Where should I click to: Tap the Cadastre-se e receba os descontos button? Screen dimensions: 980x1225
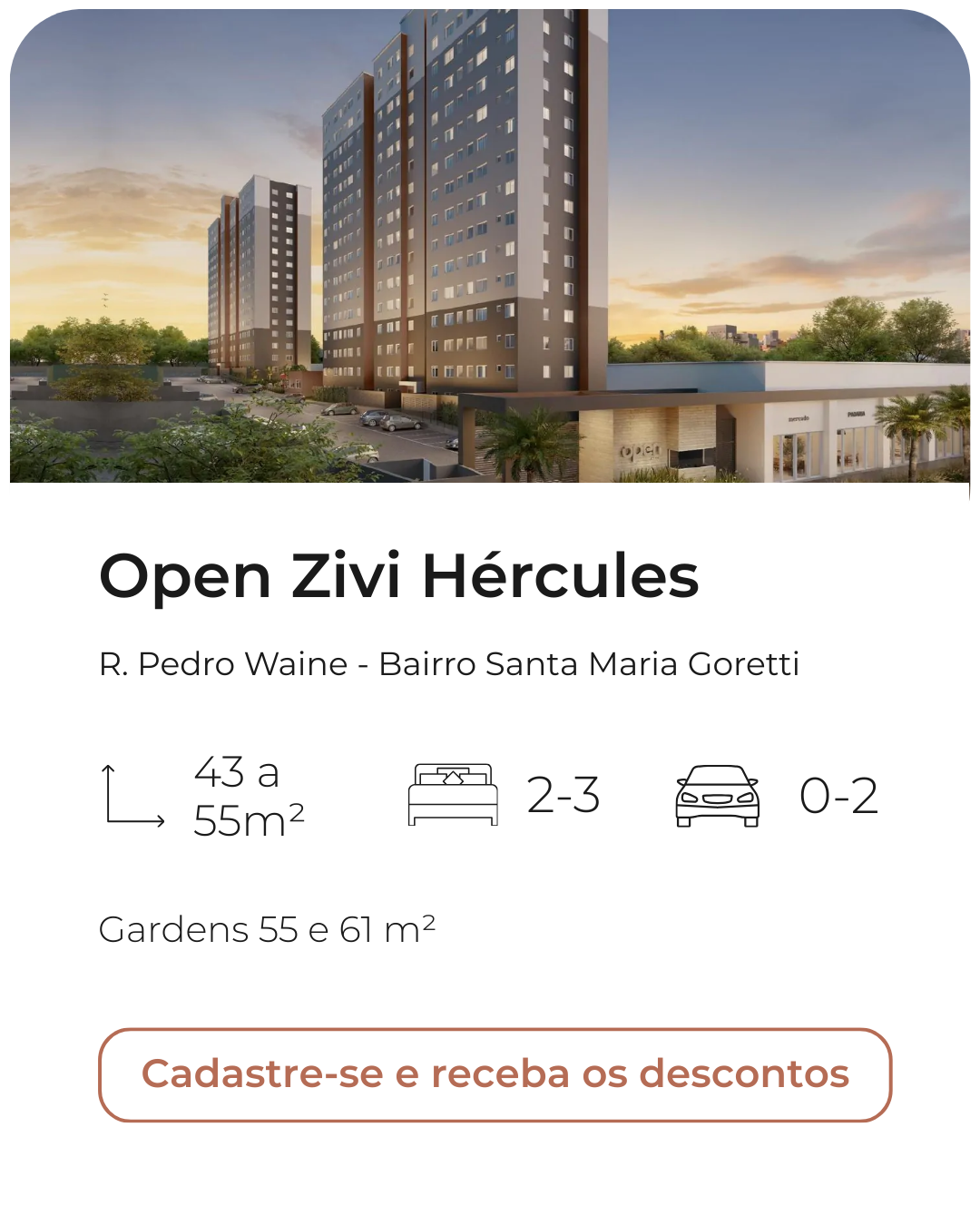[495, 1074]
